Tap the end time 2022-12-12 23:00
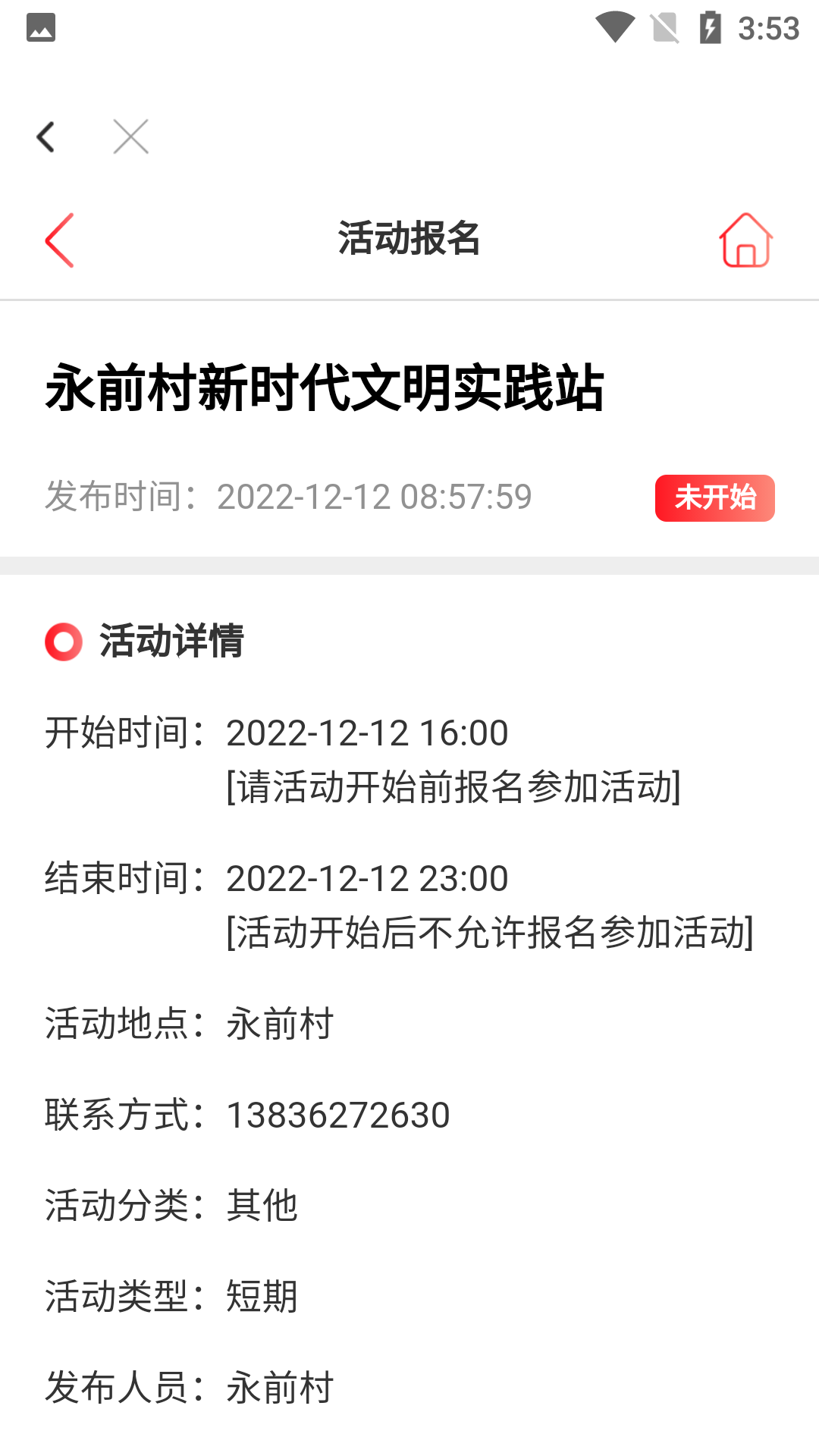Image resolution: width=819 pixels, height=1456 pixels. click(x=367, y=878)
